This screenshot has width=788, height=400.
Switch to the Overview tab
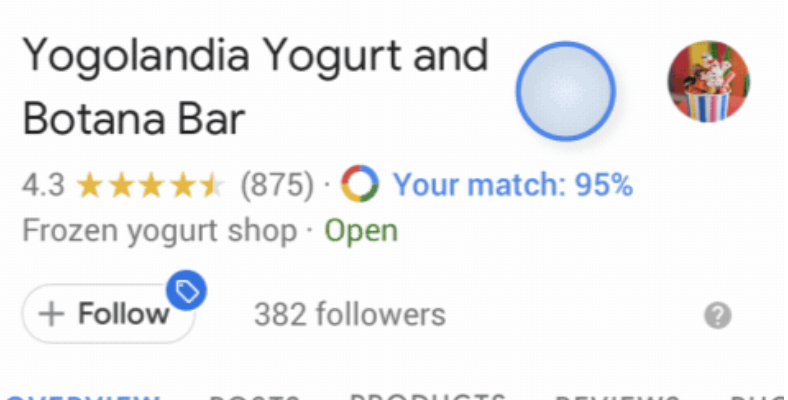tap(82, 396)
